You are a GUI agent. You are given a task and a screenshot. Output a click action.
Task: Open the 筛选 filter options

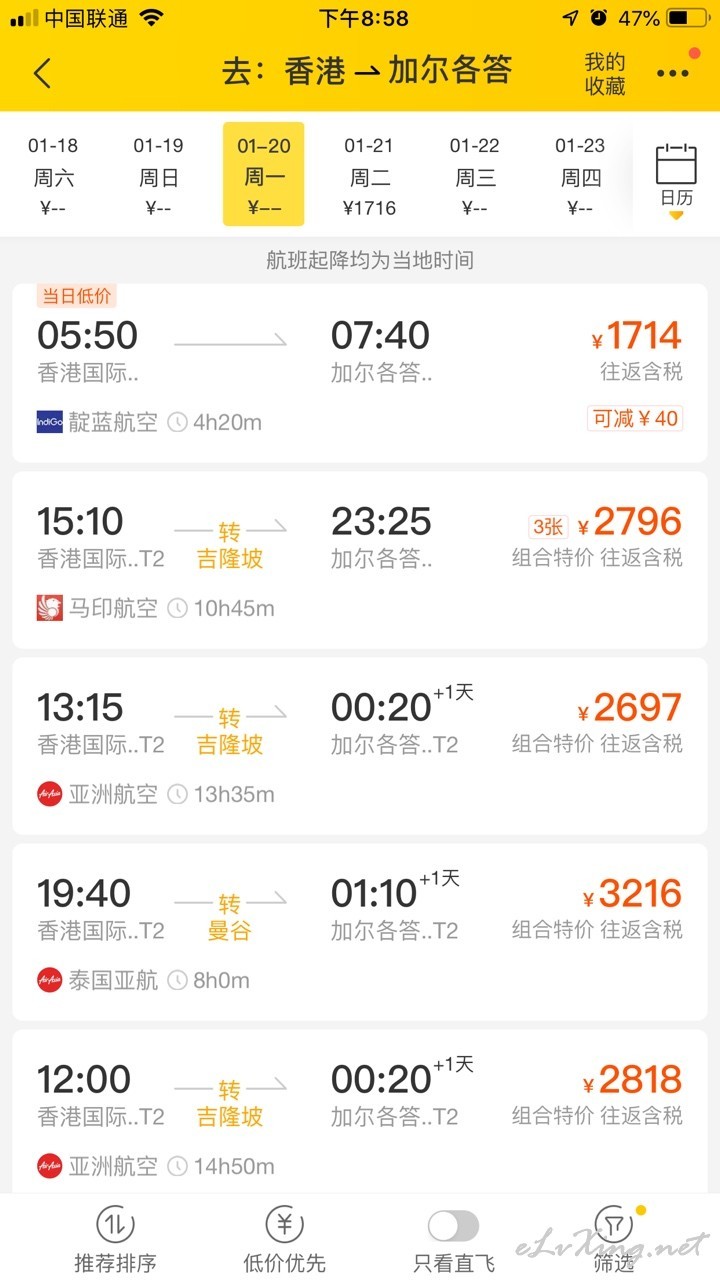(x=613, y=1239)
